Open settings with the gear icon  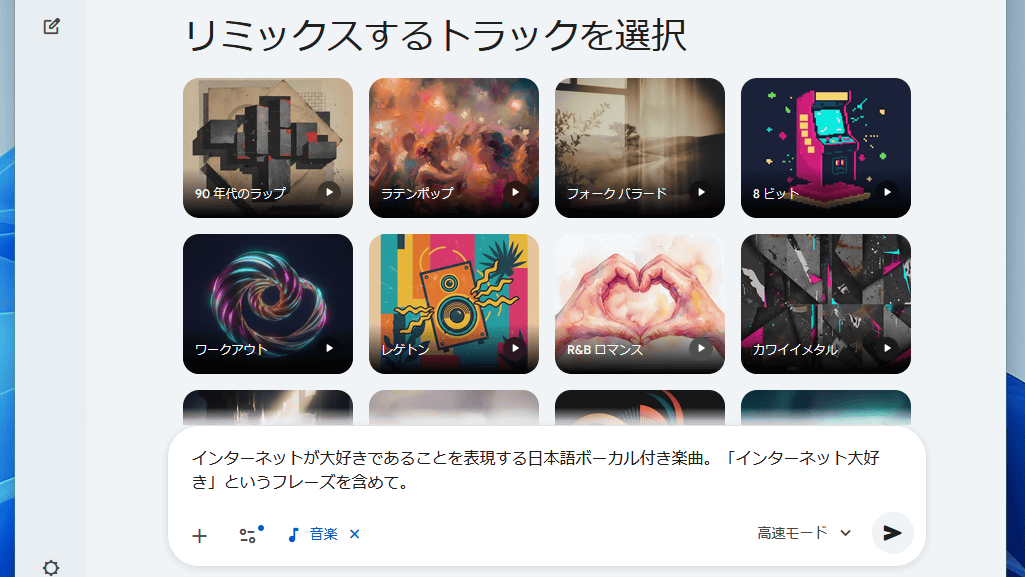coord(51,567)
